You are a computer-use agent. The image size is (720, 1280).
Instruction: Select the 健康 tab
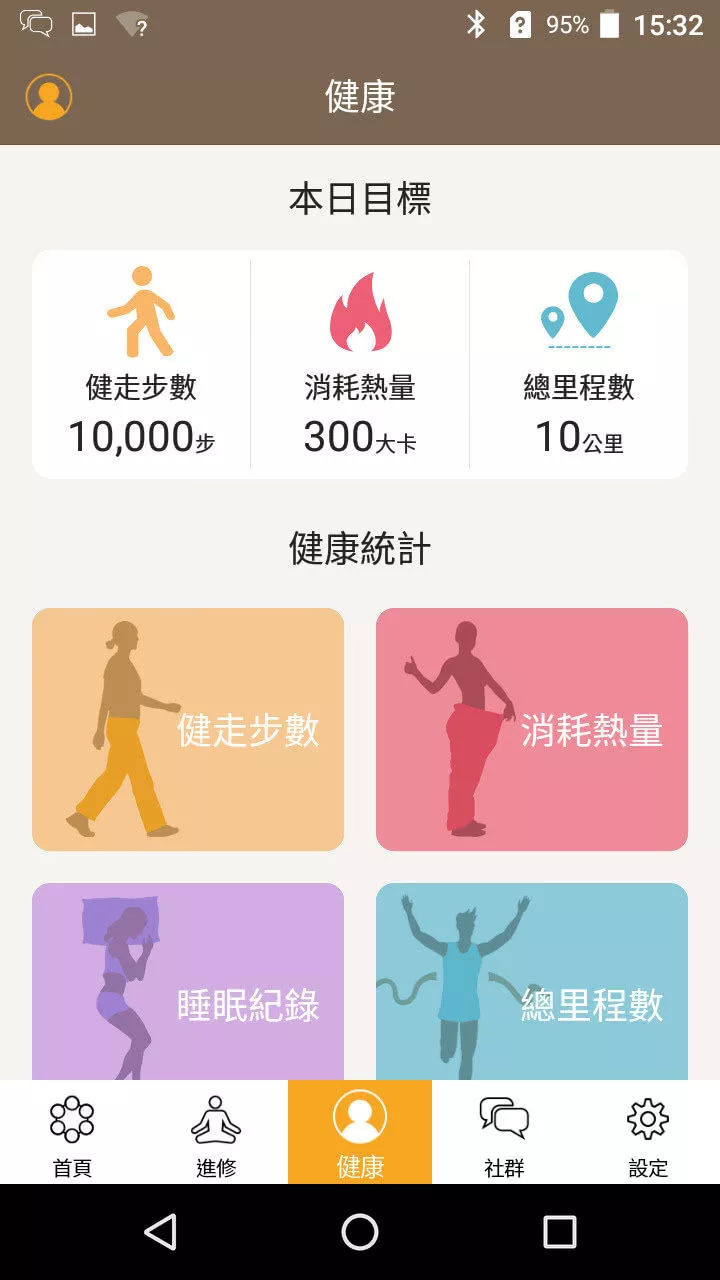pos(360,1133)
